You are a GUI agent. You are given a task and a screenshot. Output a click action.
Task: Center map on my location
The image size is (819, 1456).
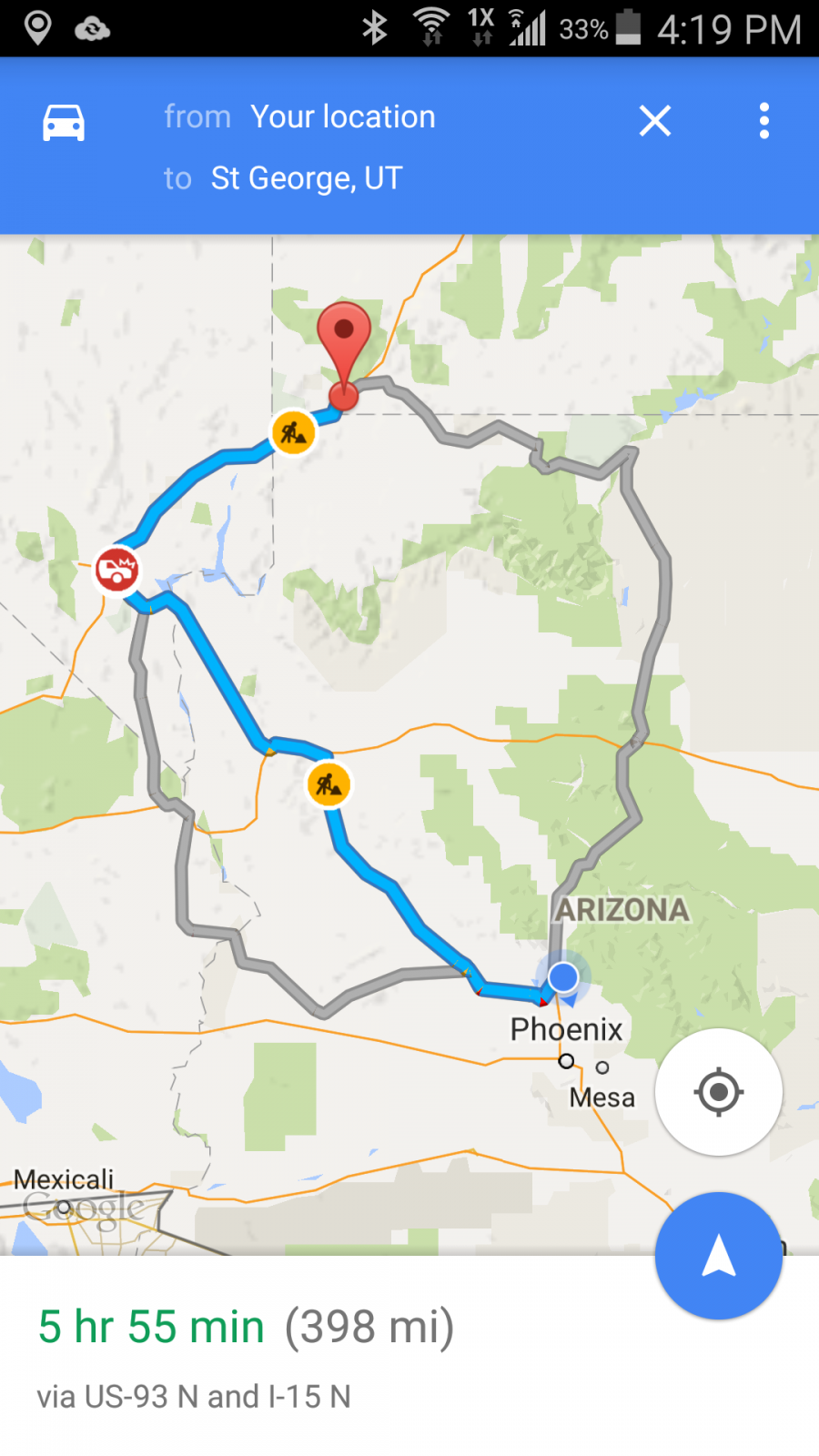point(719,1092)
